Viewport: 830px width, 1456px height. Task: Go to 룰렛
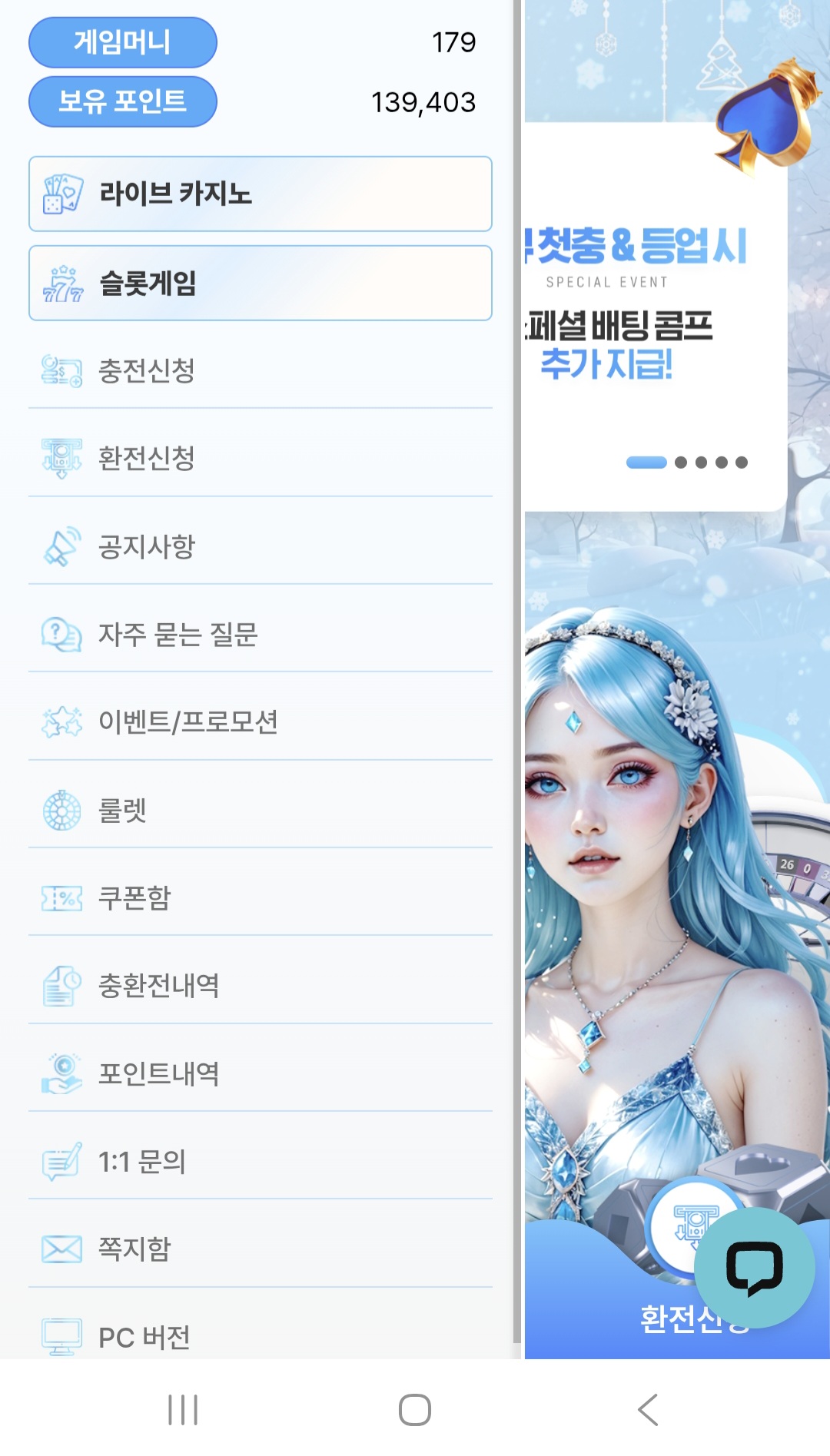(260, 810)
